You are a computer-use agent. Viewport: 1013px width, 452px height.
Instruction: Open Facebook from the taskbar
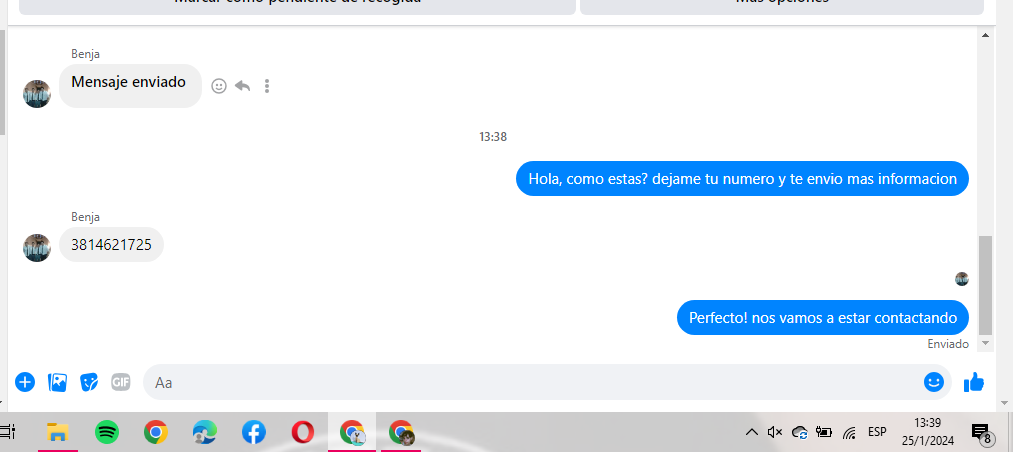[x=254, y=432]
